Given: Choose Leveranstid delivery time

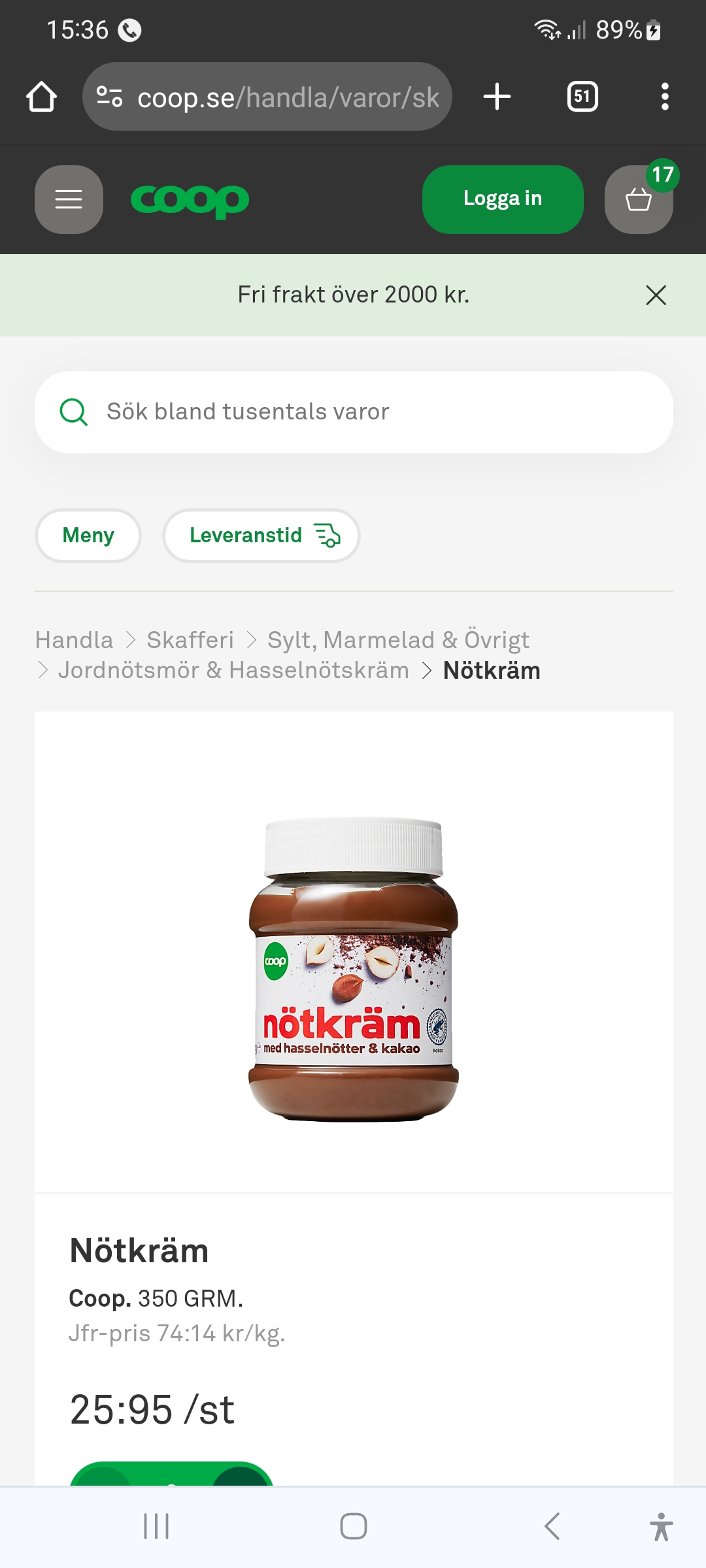Looking at the screenshot, I should 261,536.
